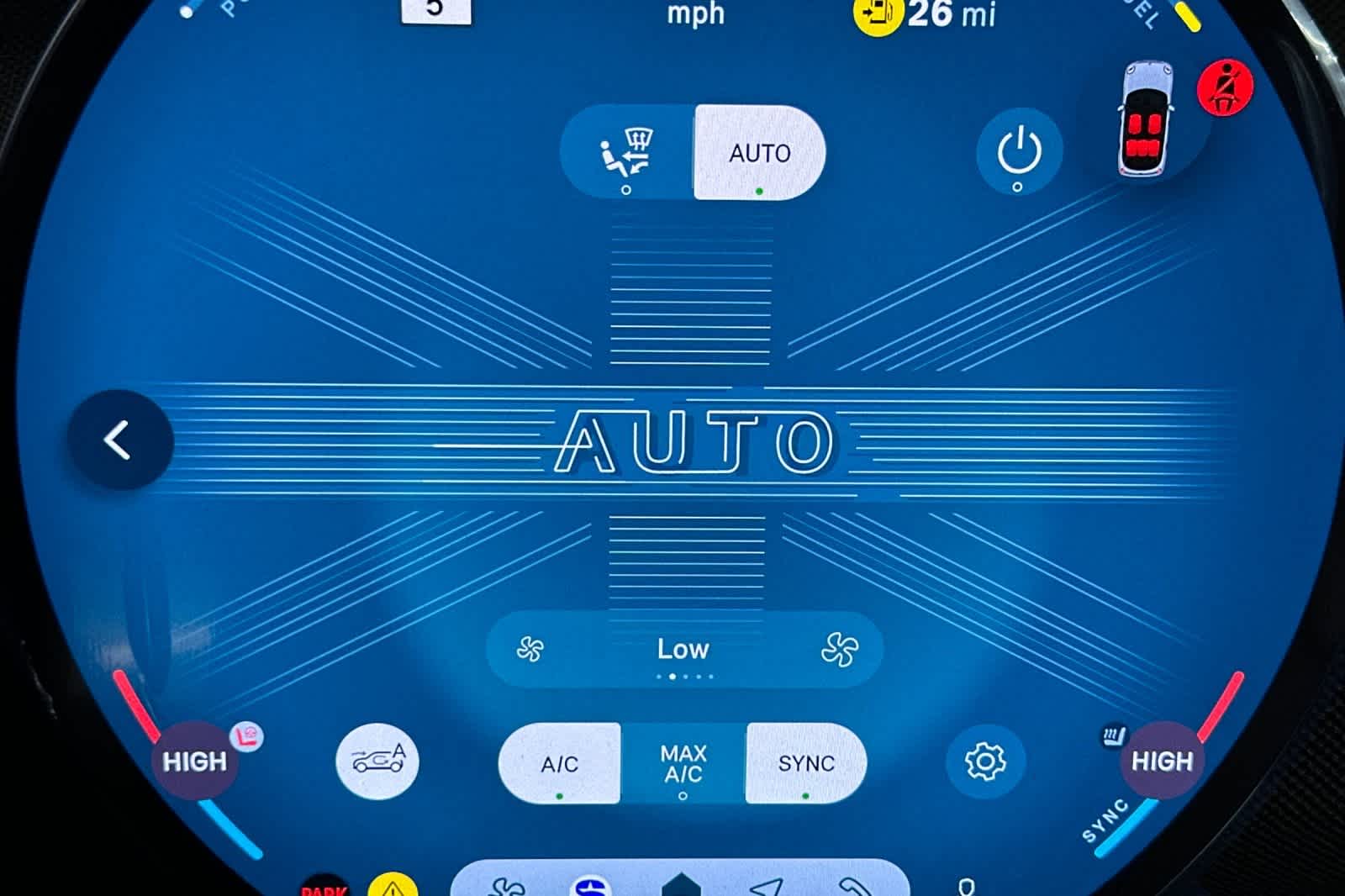Enable AUTO climate mode at the top
Image resolution: width=1345 pixels, height=896 pixels.
click(x=759, y=153)
